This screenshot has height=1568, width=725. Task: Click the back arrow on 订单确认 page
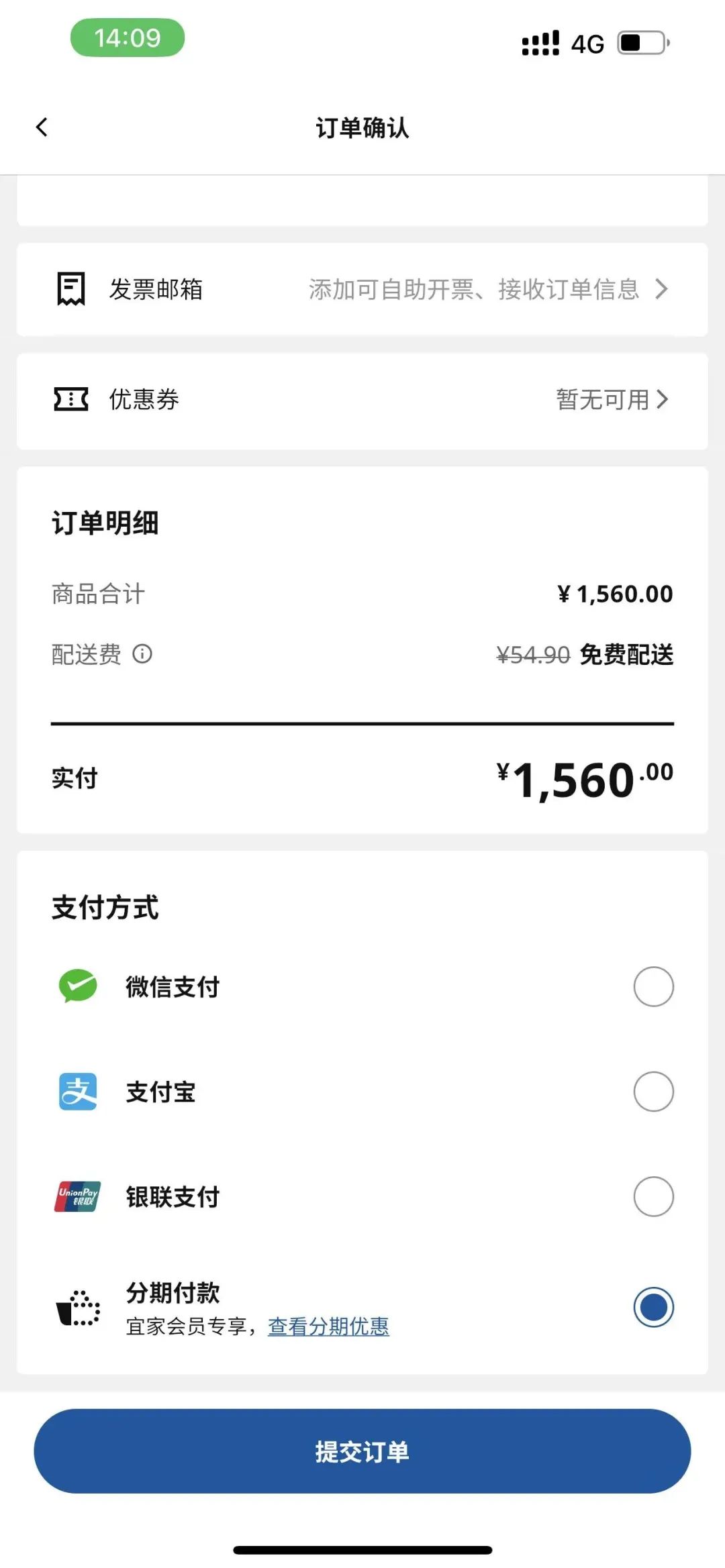(42, 126)
